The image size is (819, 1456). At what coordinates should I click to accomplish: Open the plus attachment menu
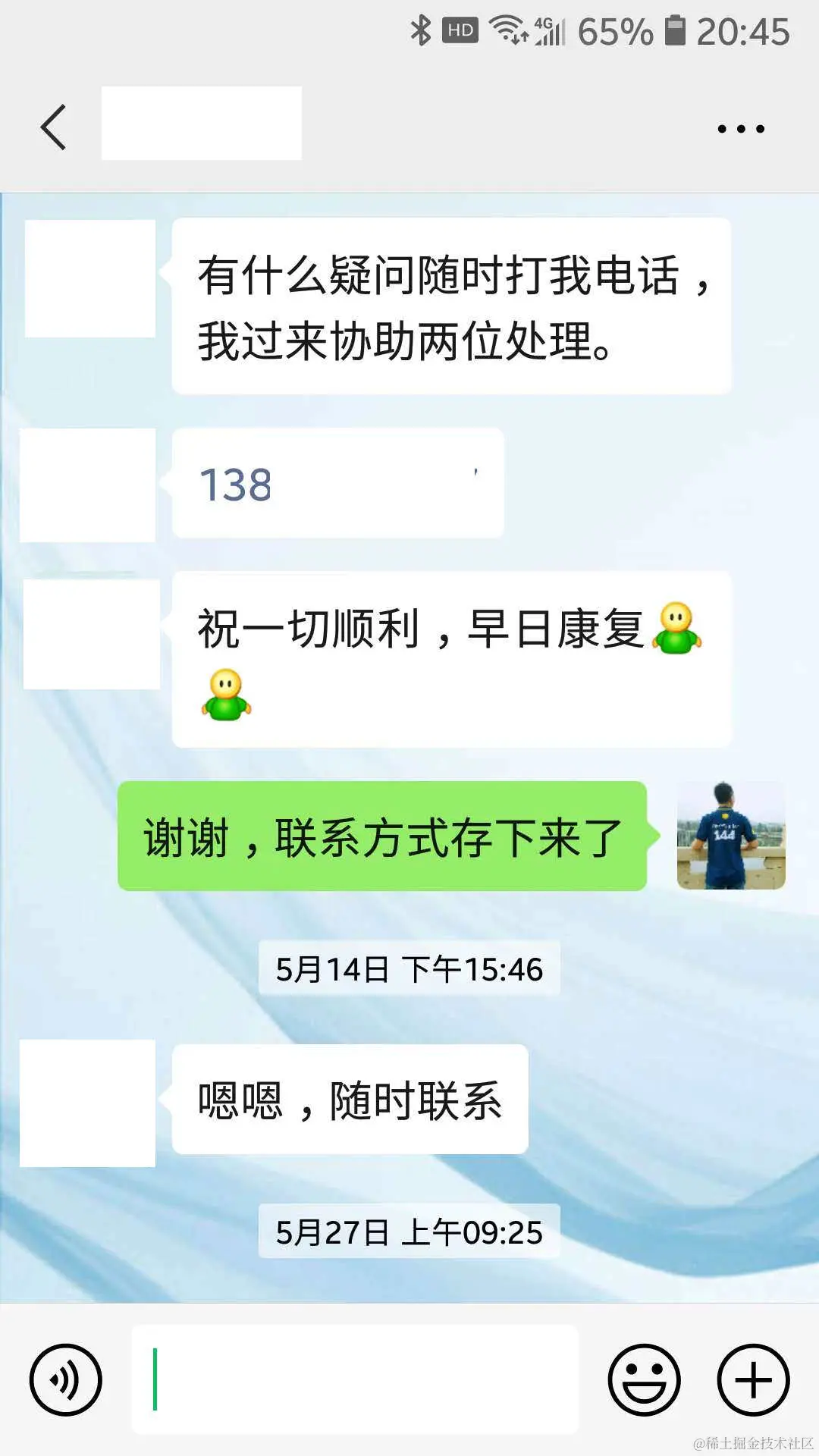[x=753, y=1379]
